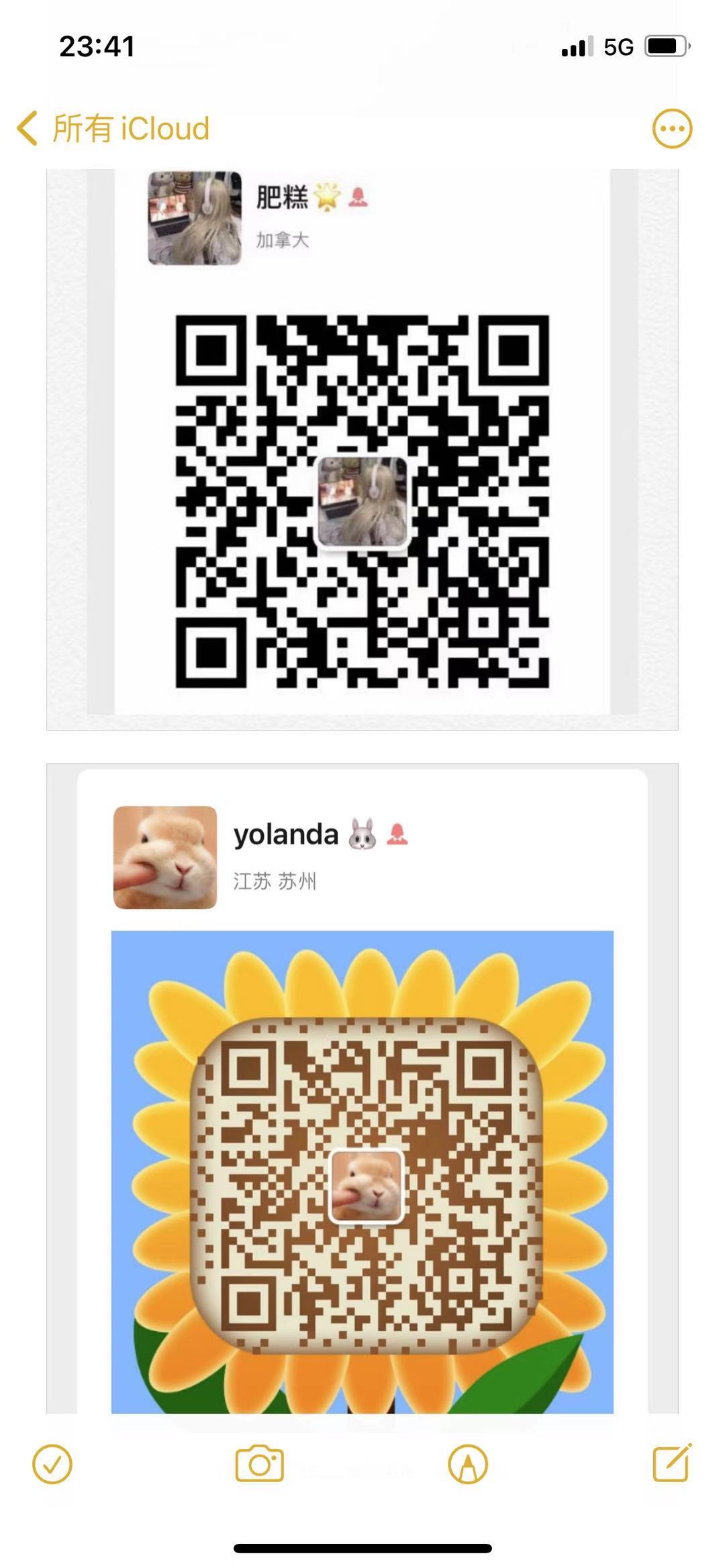
Task: Open the markup drawing tool
Action: tap(468, 1463)
